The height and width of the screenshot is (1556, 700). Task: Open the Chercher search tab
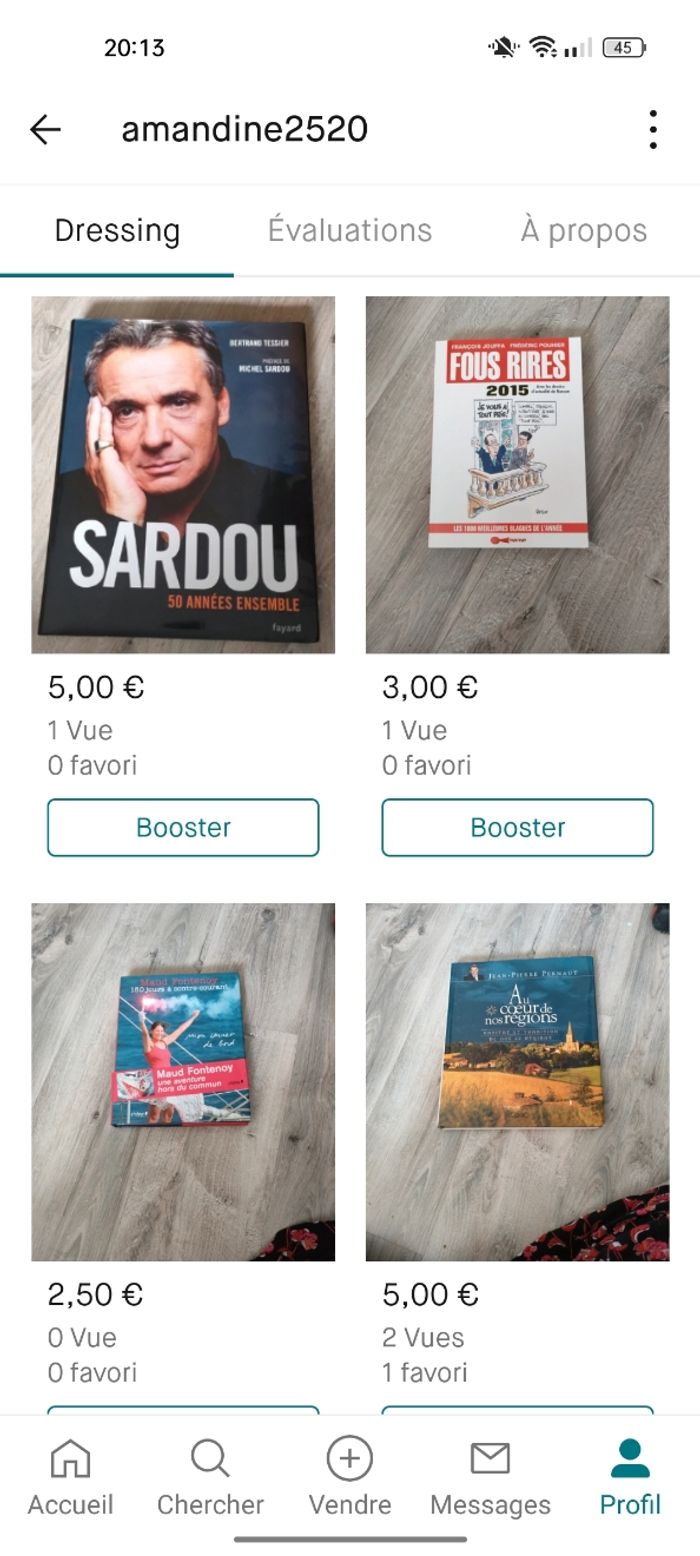tap(210, 1478)
